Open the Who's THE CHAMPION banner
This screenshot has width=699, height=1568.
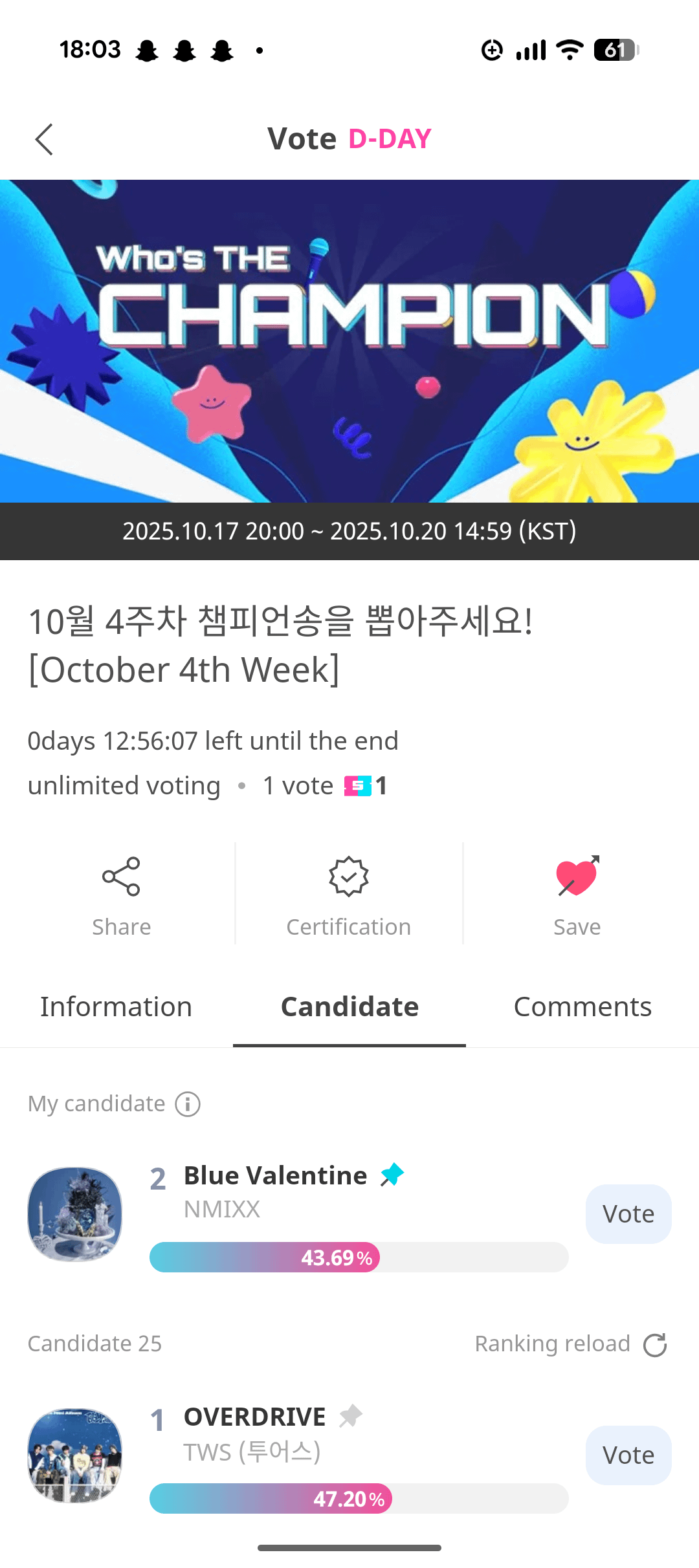pyautogui.click(x=349, y=341)
